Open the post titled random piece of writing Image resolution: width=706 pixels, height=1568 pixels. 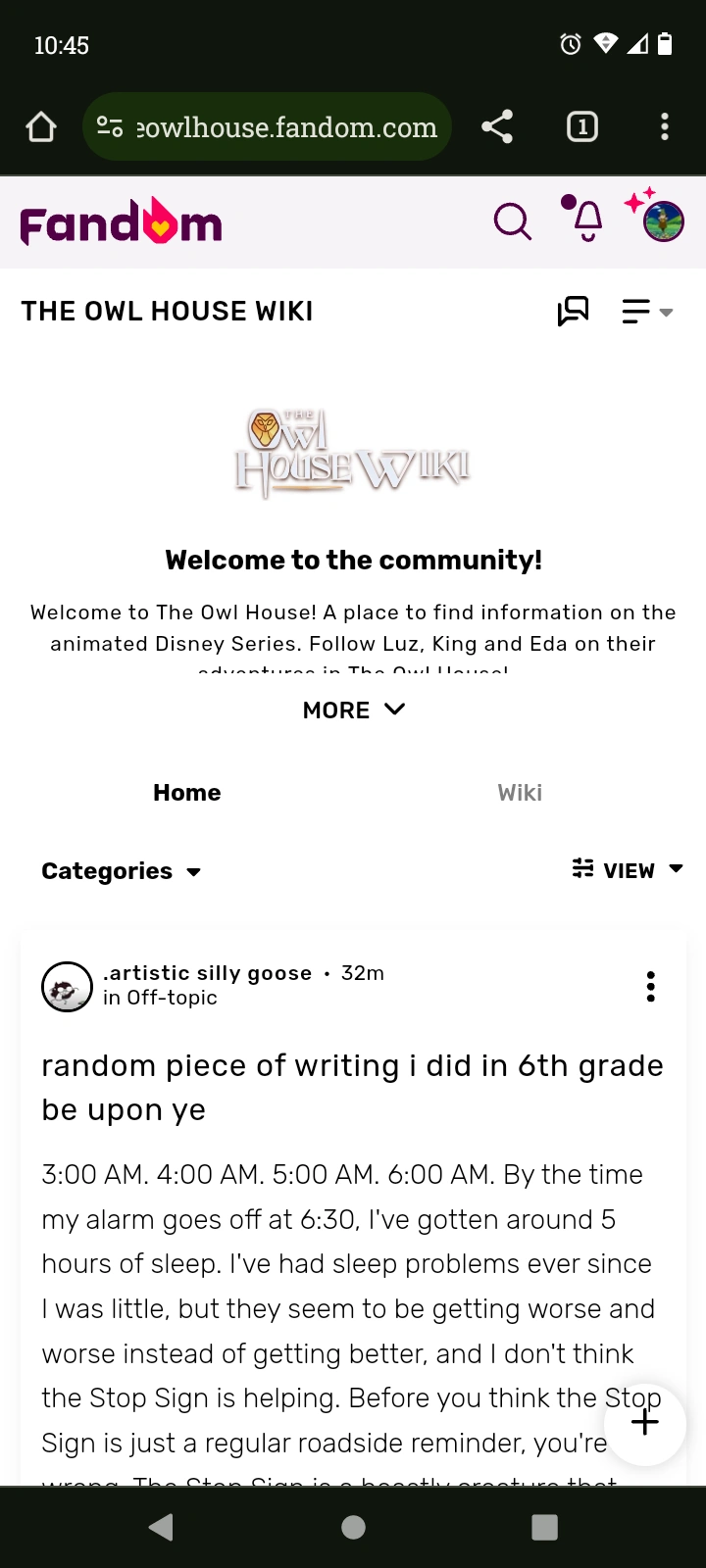tap(352, 1087)
